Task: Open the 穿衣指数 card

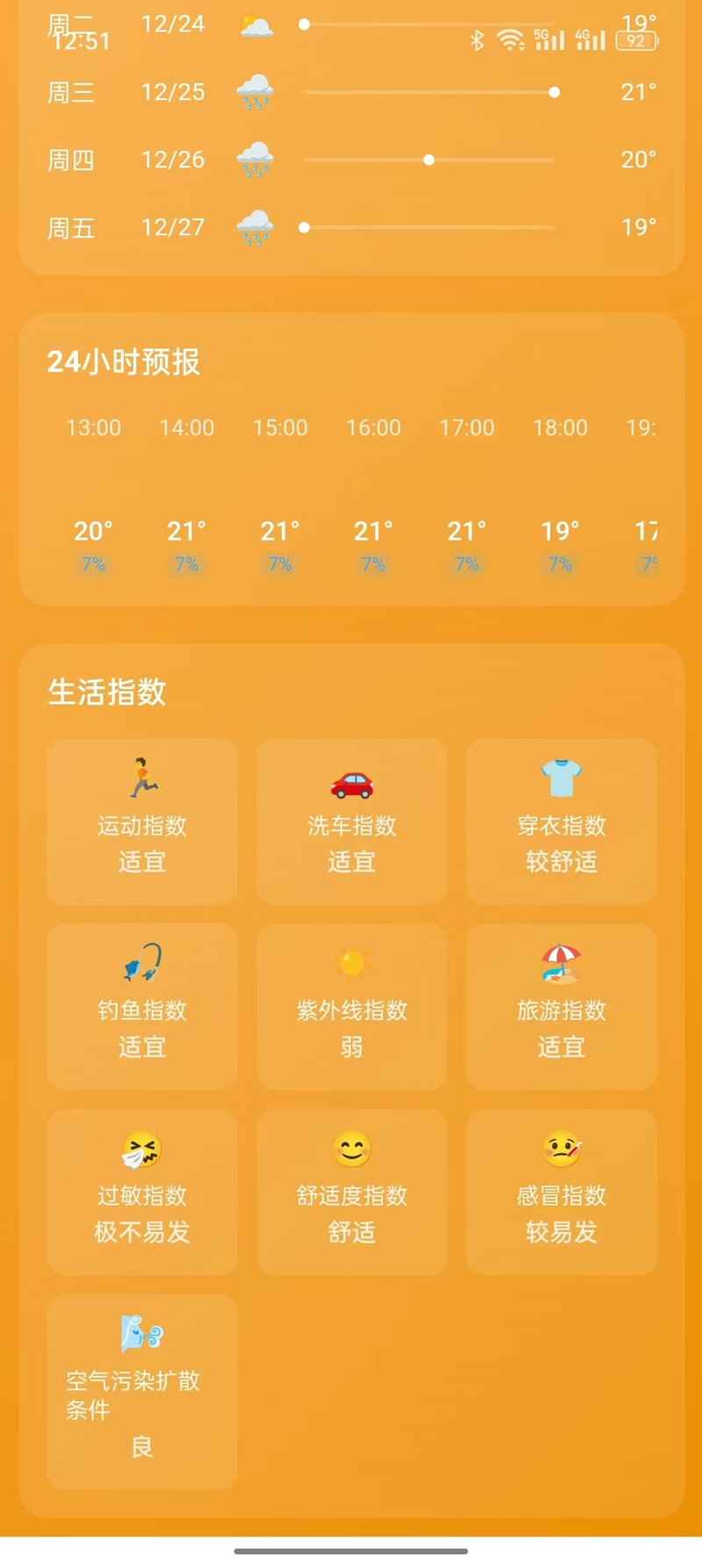Action: pos(561,821)
